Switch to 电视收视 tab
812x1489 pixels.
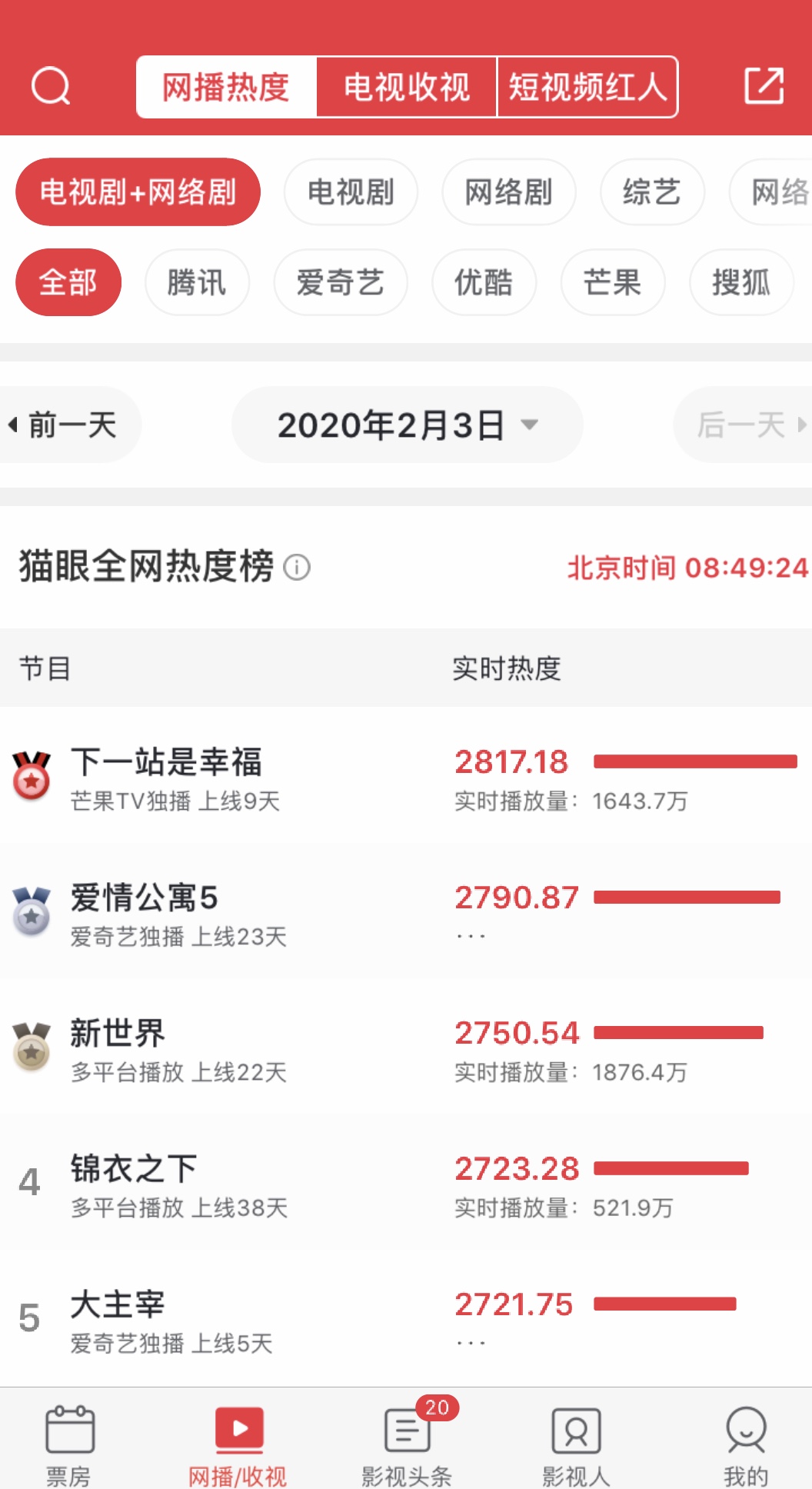tap(406, 87)
